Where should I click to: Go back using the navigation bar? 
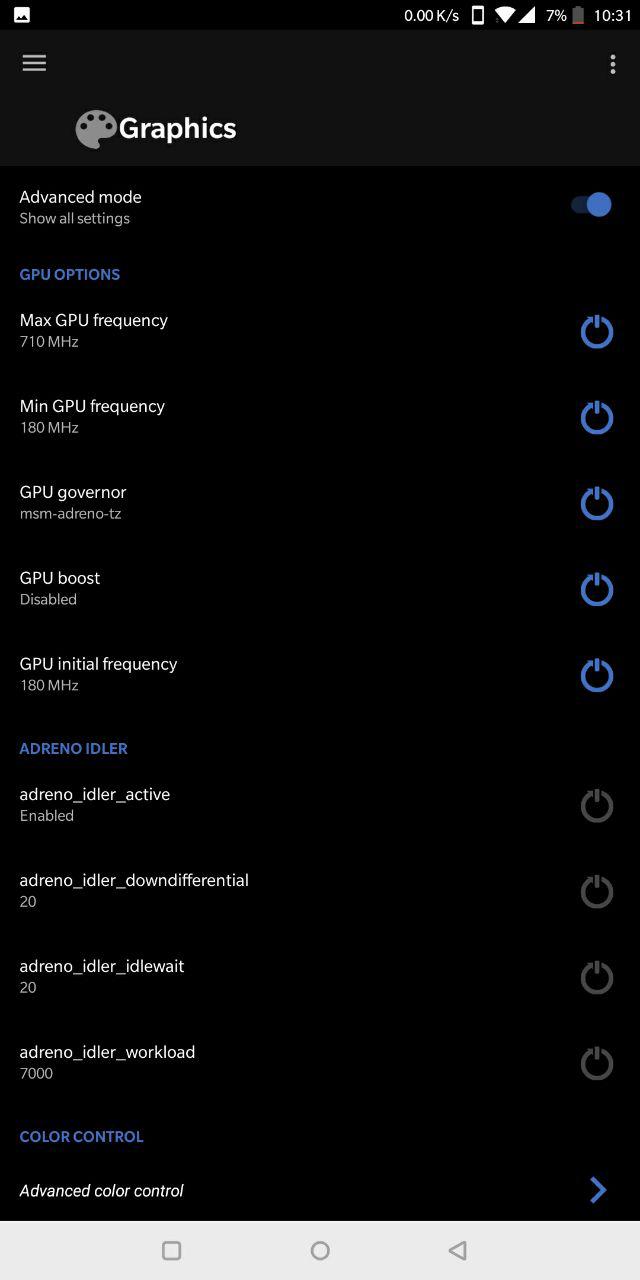[x=458, y=1250]
